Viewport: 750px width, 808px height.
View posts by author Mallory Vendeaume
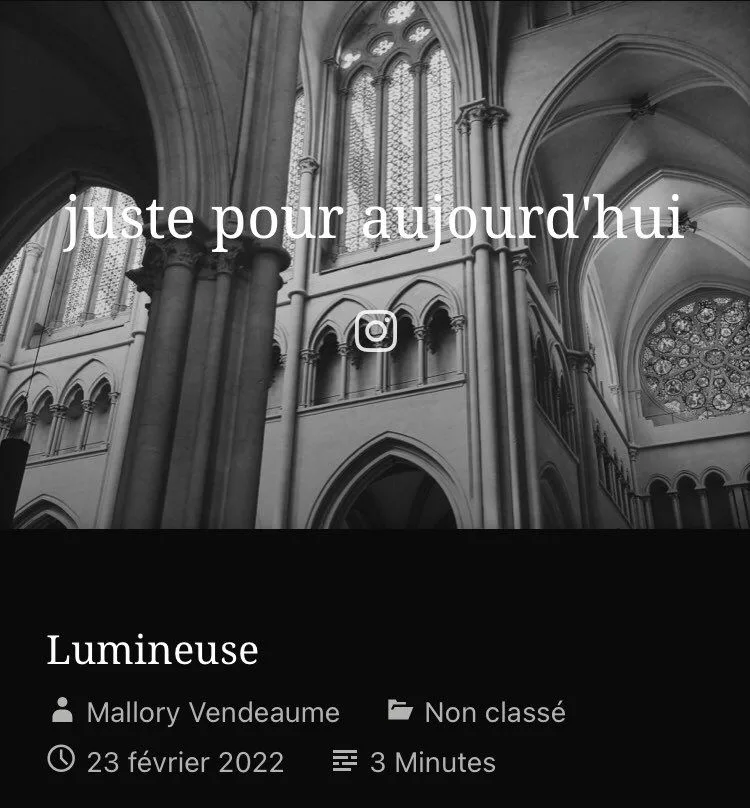(213, 713)
